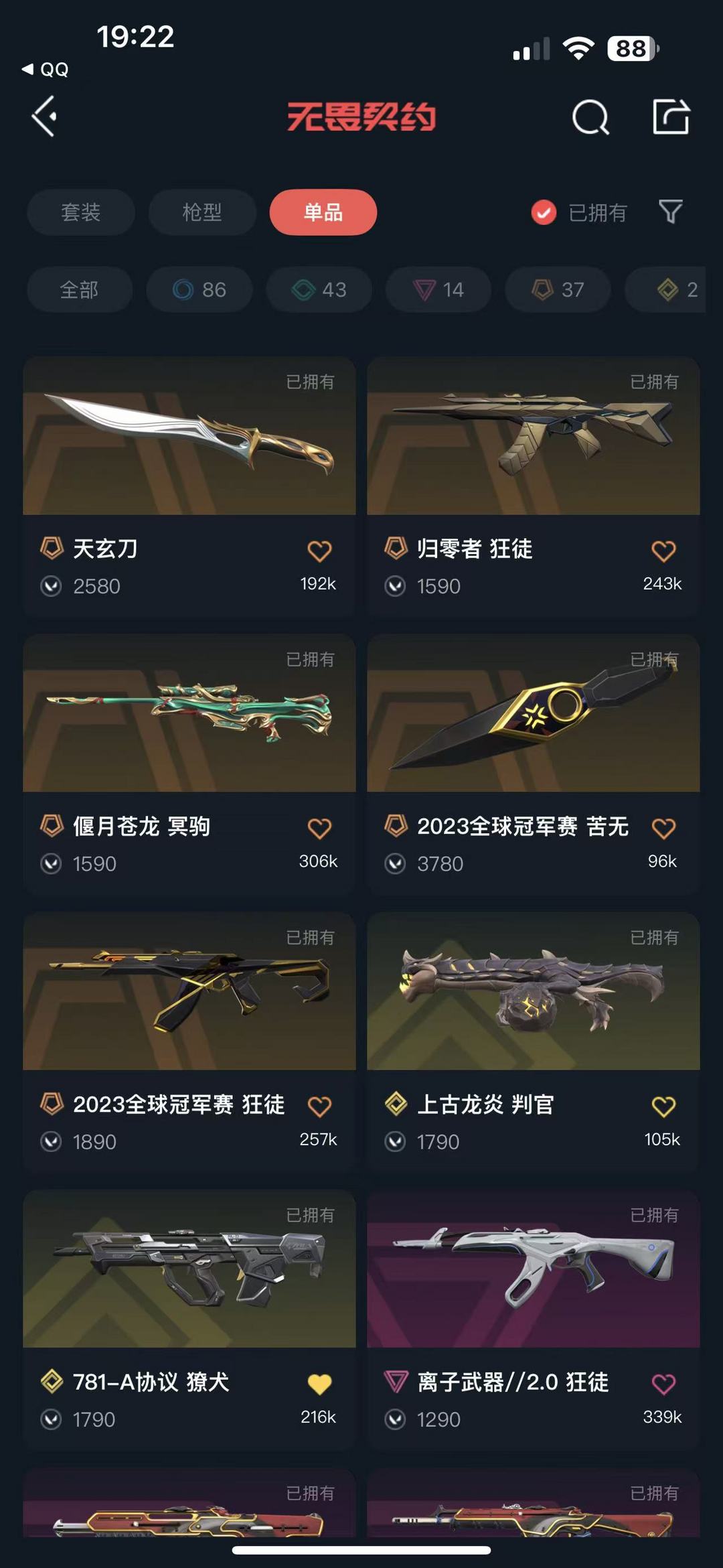Like the 归零者 狂徒 skin
Viewport: 723px width, 1568px height.
pyautogui.click(x=663, y=551)
